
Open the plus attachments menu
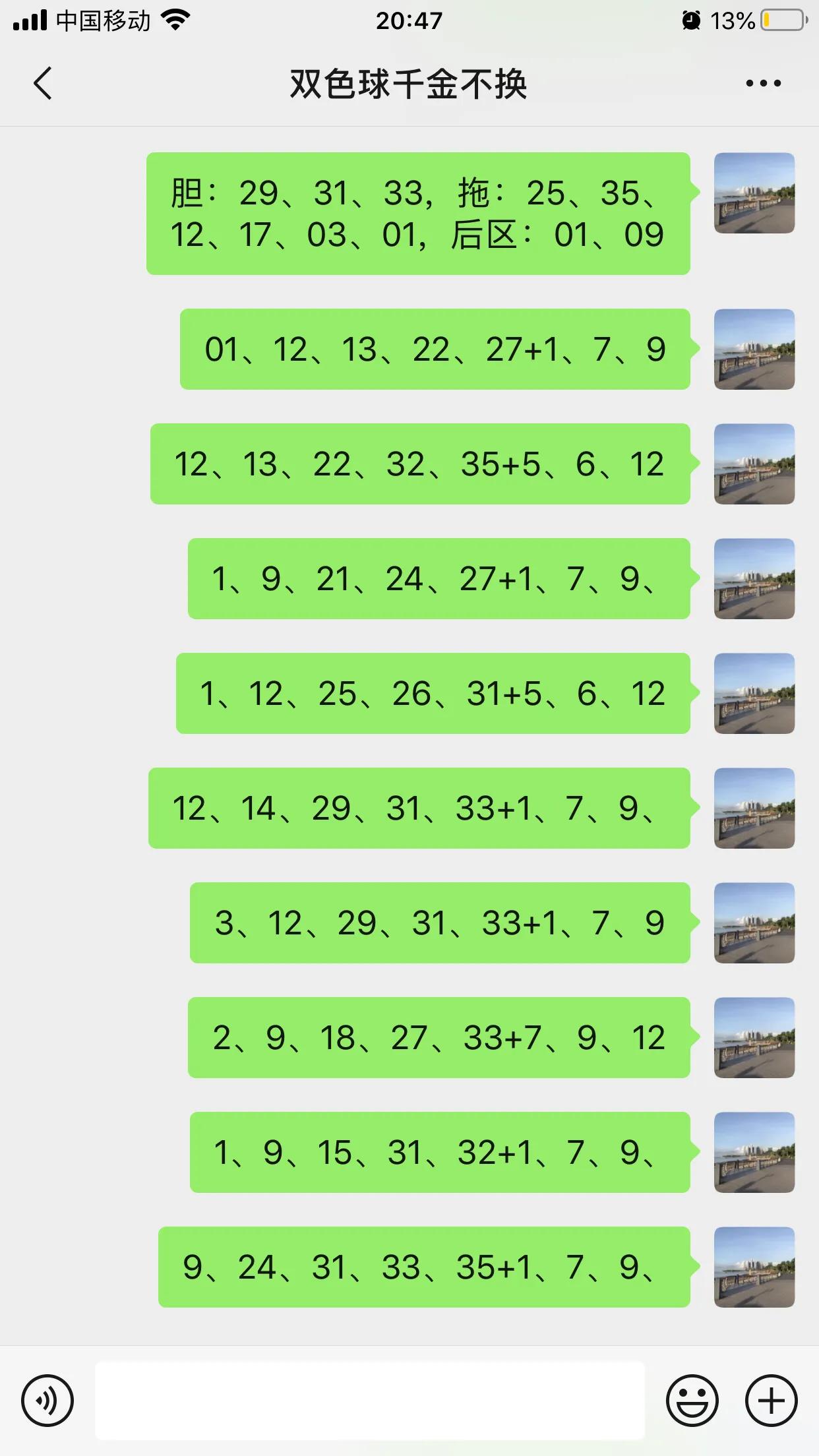pyautogui.click(x=771, y=1401)
